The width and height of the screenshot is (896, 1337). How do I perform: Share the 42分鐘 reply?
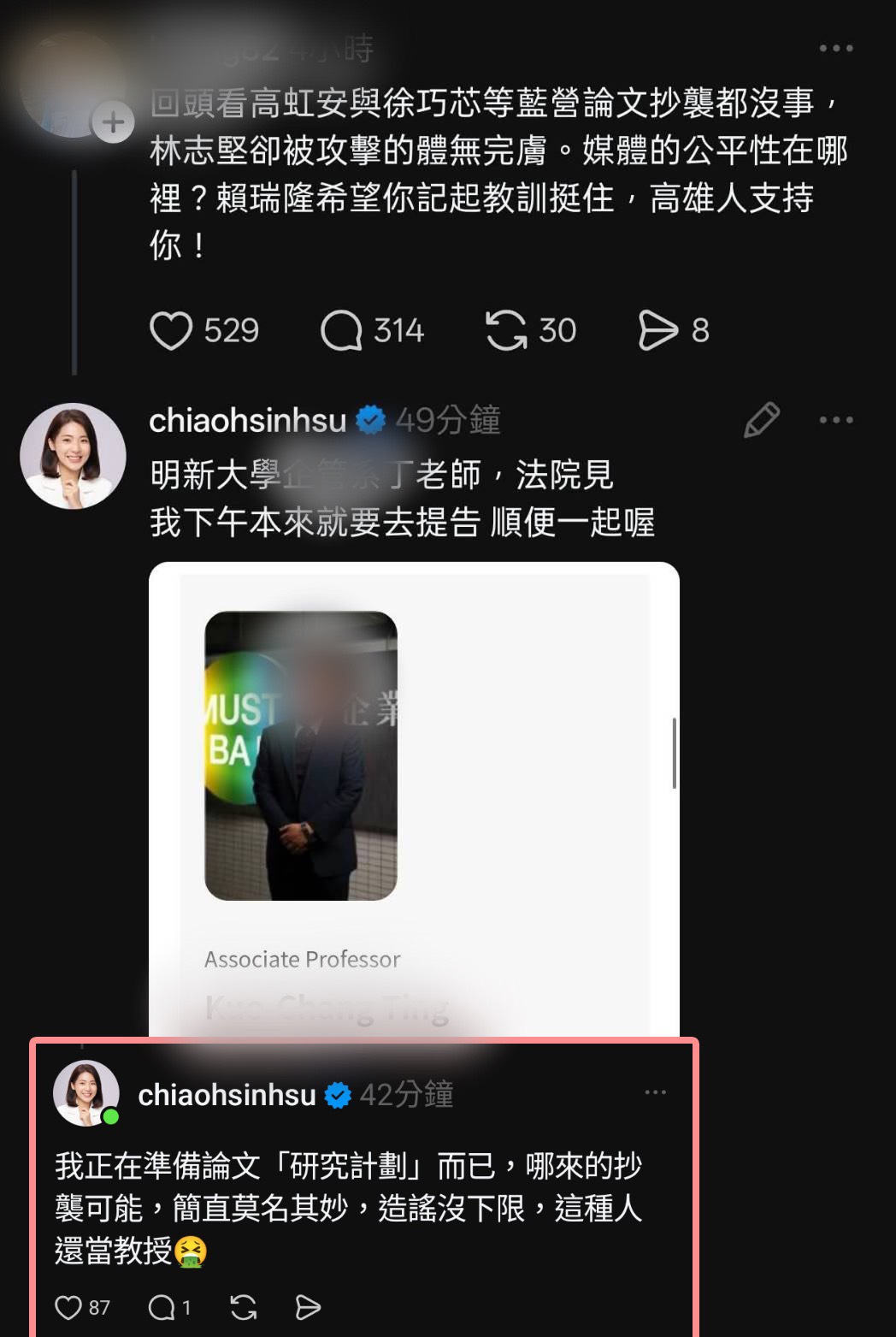[x=308, y=1307]
